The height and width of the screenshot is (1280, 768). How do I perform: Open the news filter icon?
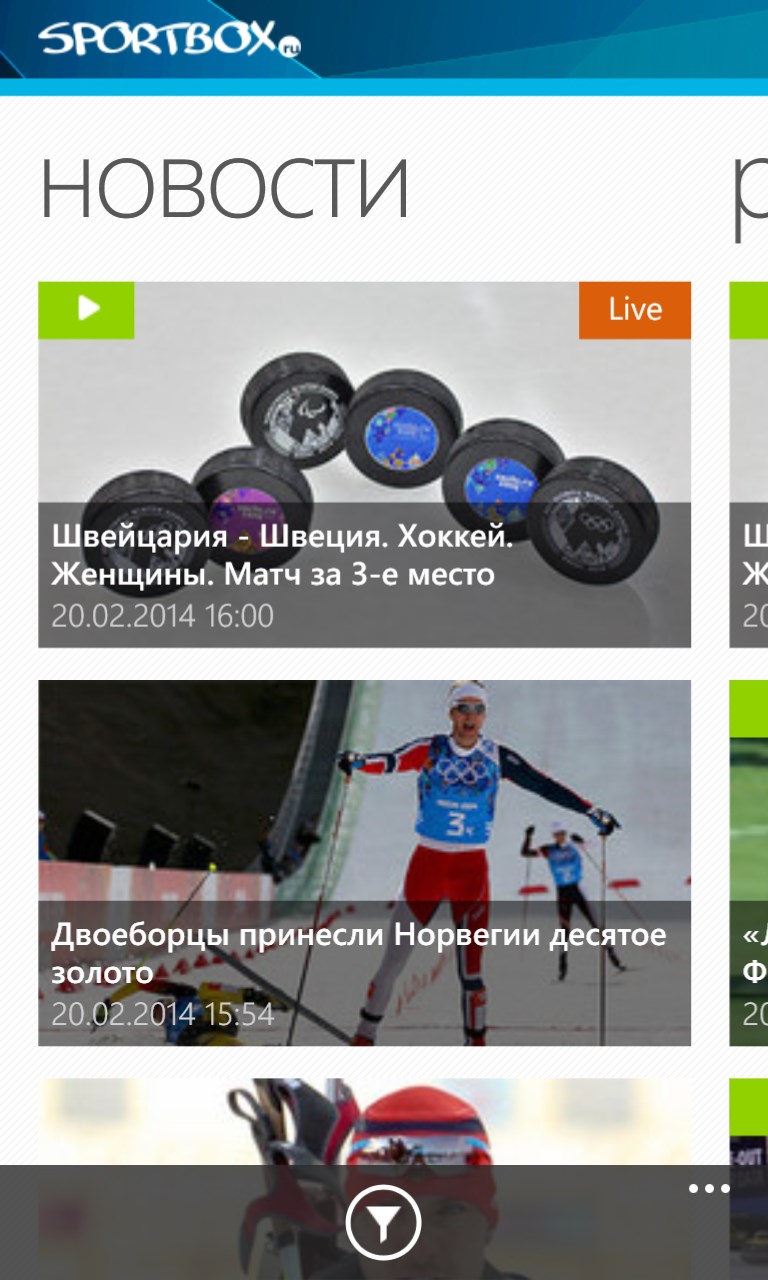(384, 1222)
